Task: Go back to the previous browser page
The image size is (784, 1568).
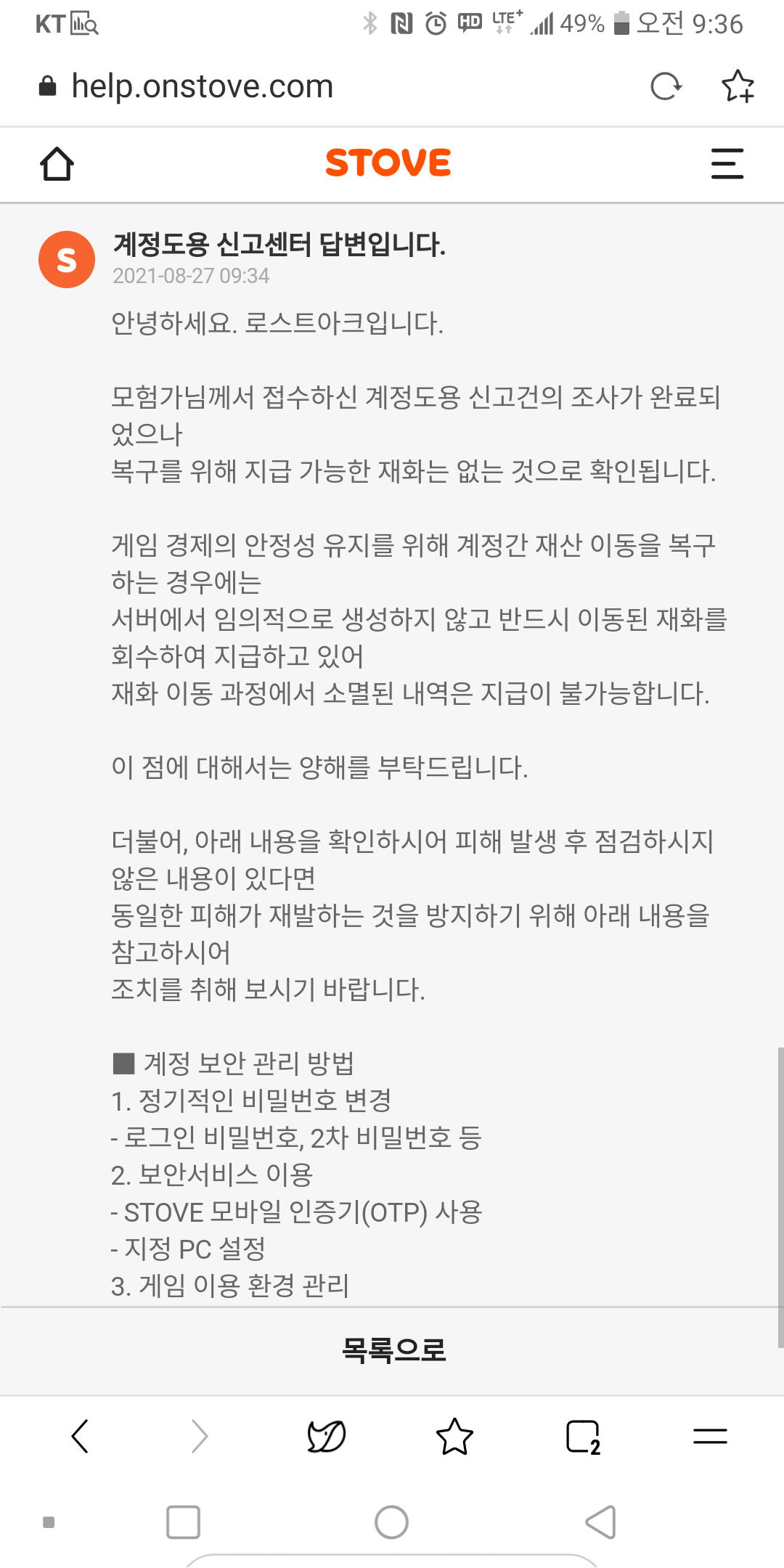Action: (80, 1436)
